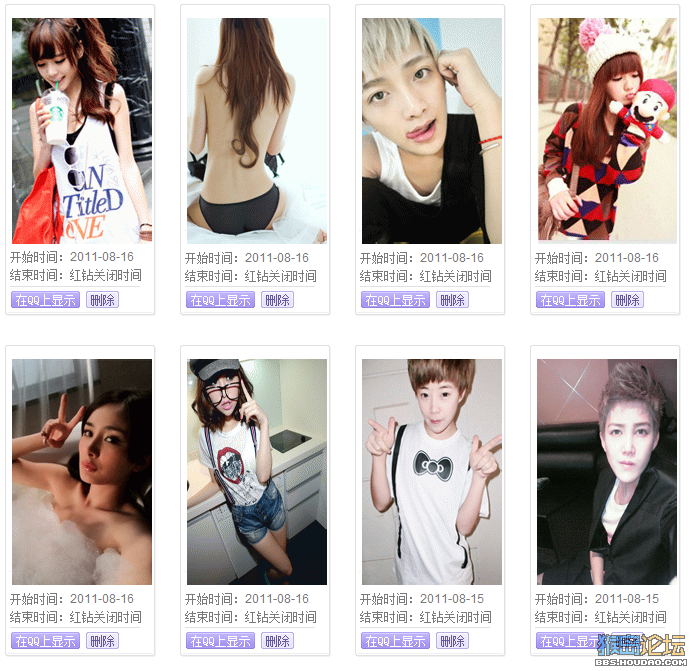Open the black jacket photo tile
This screenshot has height=671, width=692.
(607, 472)
